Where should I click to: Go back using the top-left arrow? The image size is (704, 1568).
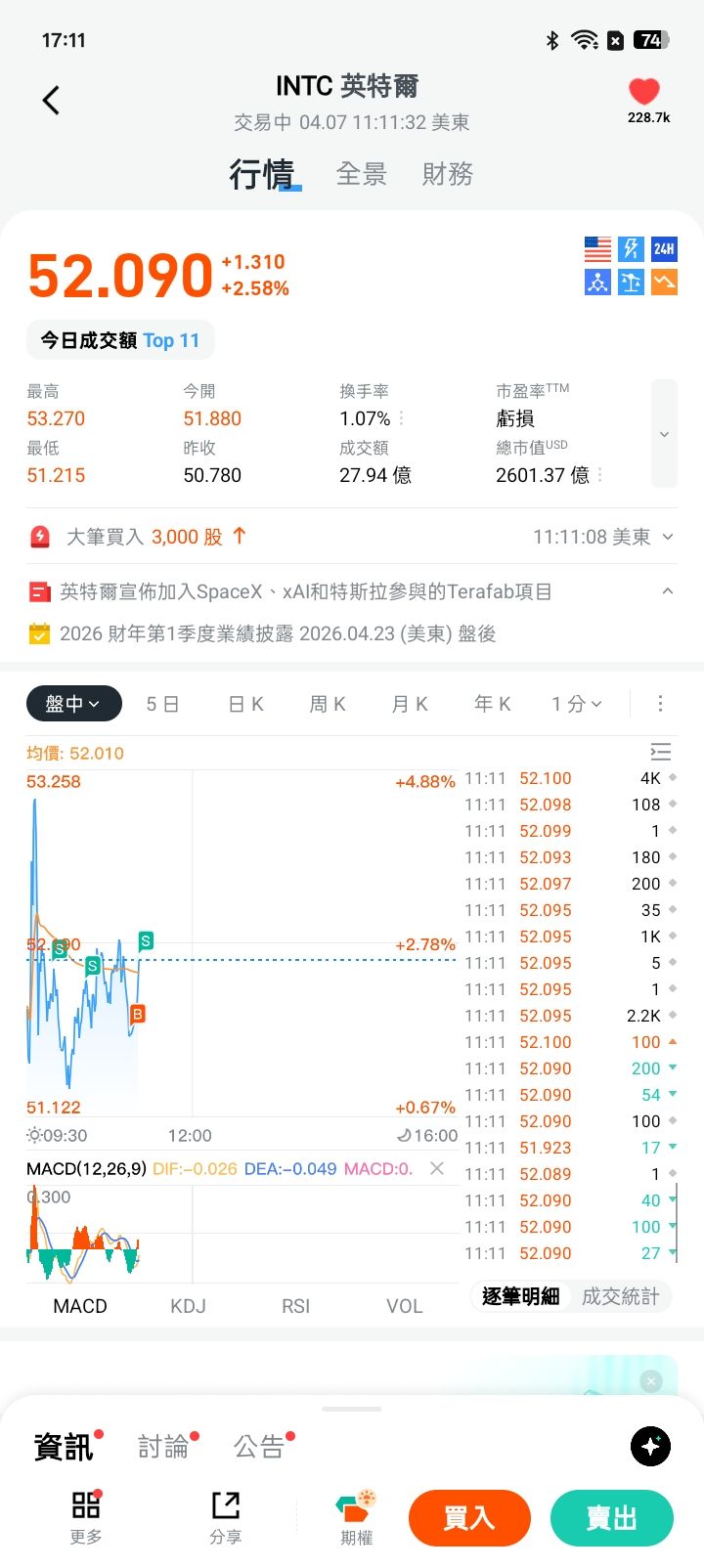(51, 100)
